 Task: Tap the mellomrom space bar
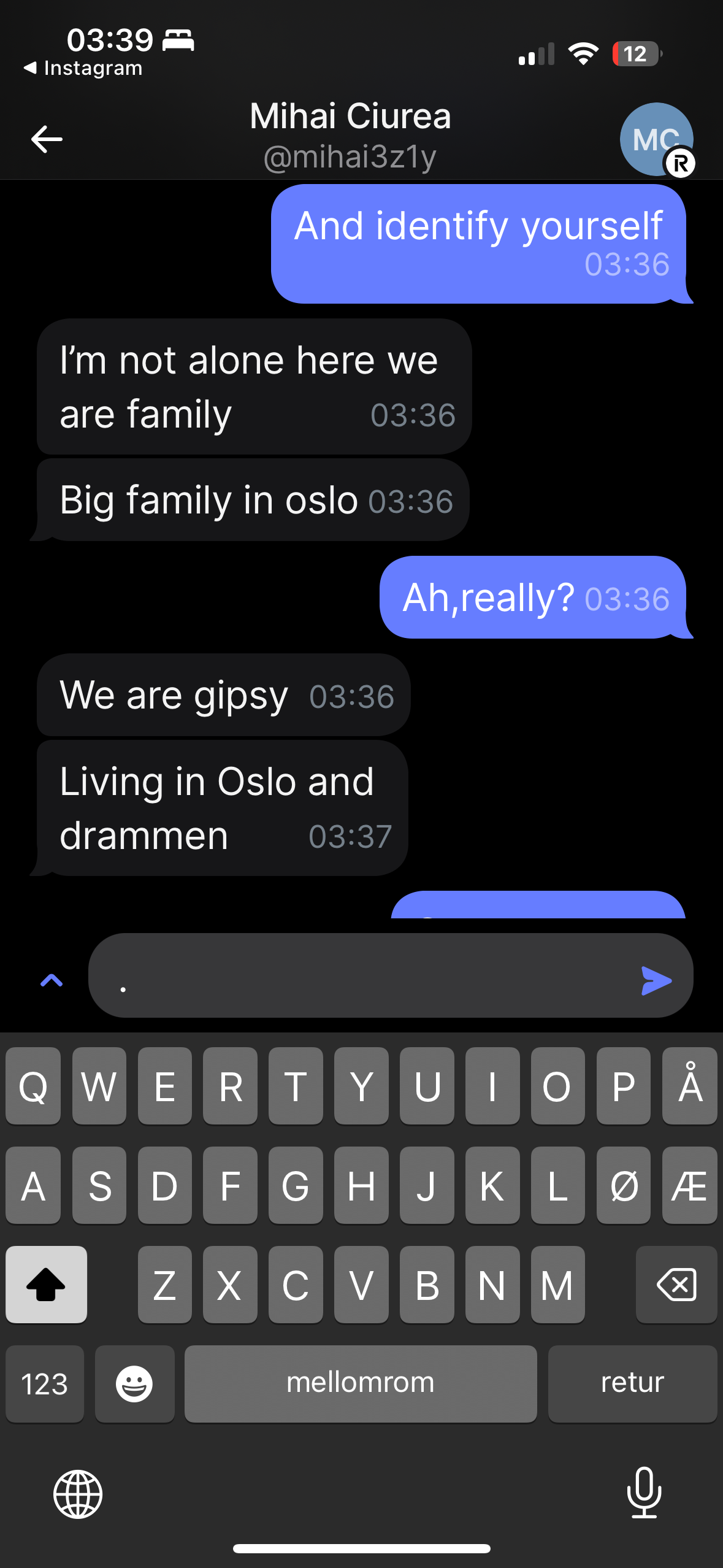click(361, 1383)
